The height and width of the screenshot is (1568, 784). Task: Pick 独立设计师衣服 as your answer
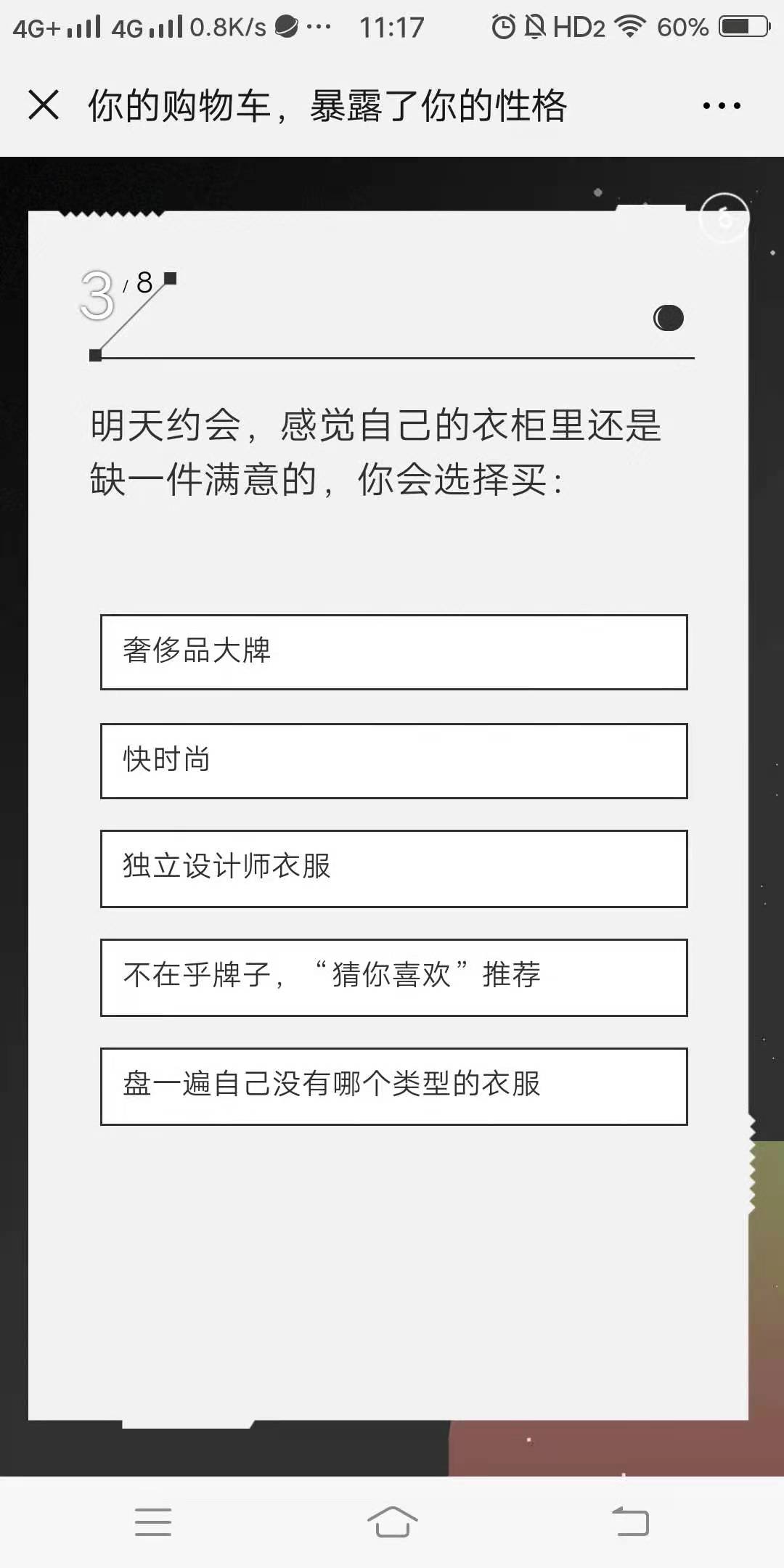pos(394,869)
